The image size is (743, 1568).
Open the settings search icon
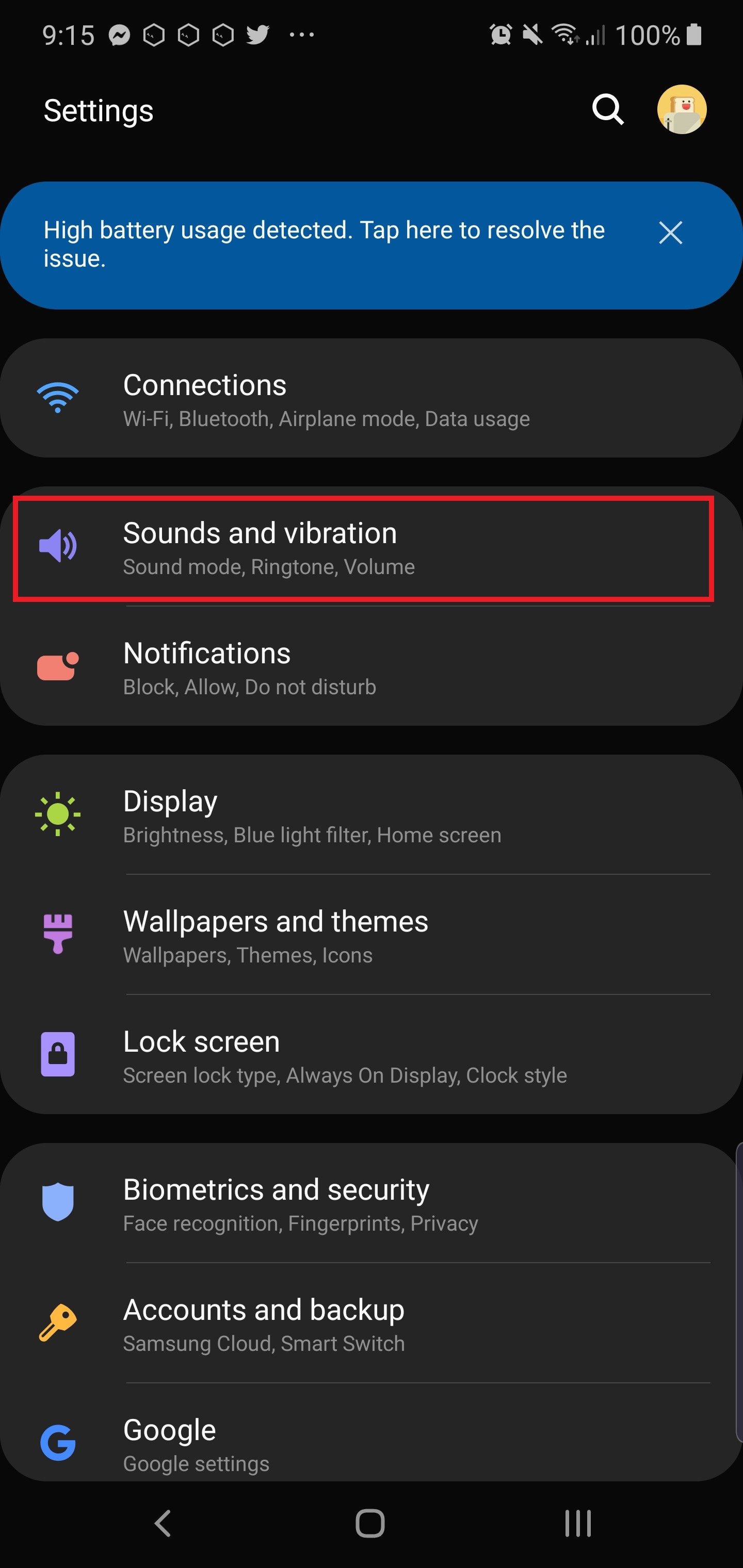coord(607,110)
